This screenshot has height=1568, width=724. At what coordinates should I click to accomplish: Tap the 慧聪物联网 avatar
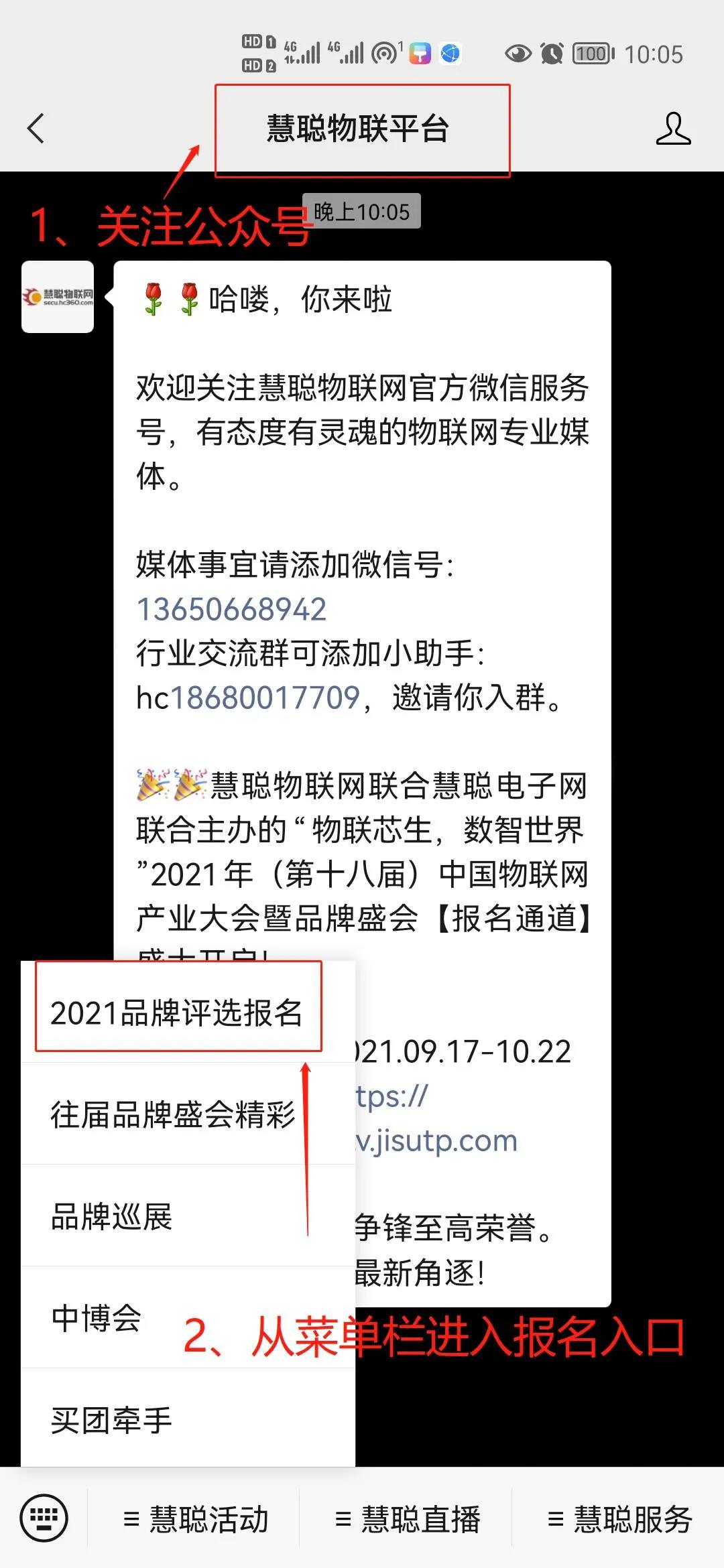(58, 297)
